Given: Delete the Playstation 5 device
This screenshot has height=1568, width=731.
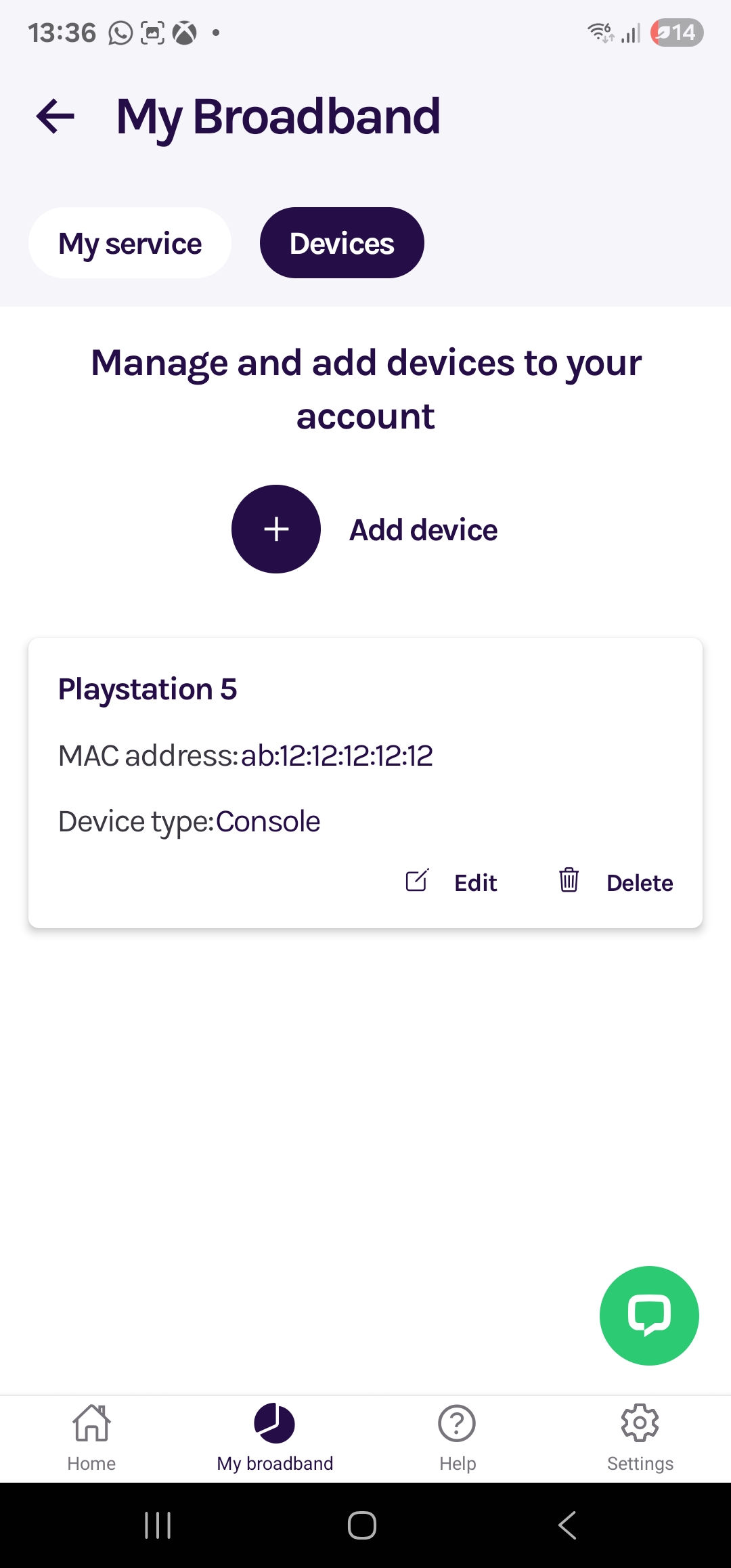Looking at the screenshot, I should [616, 882].
